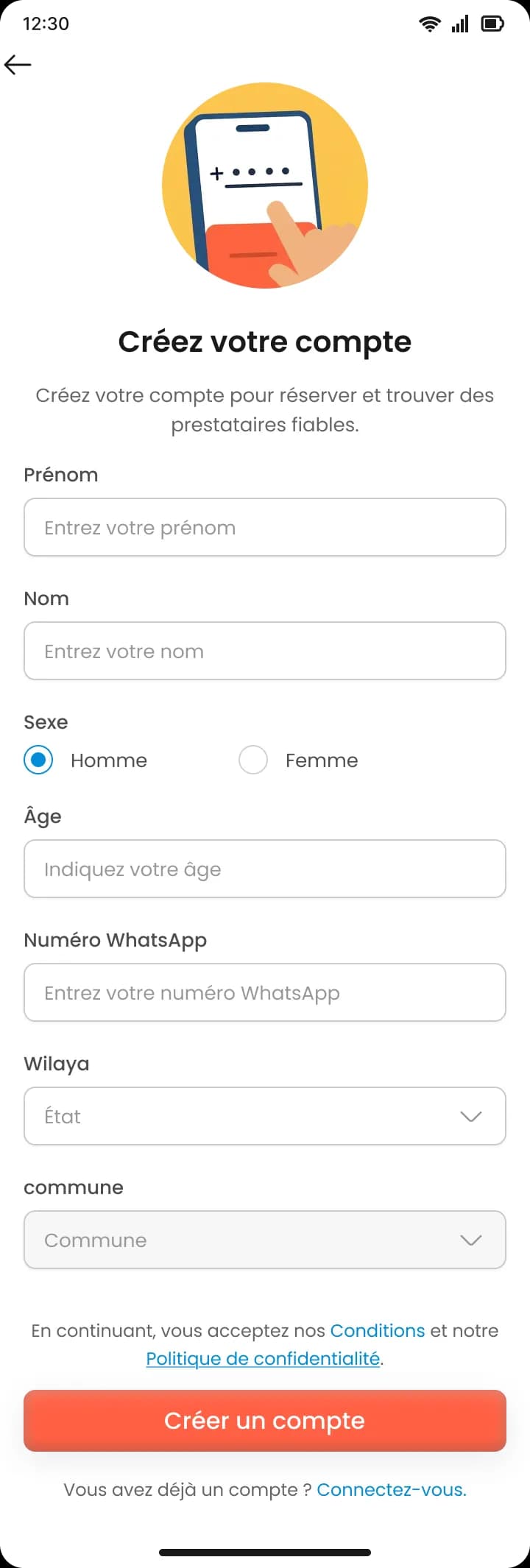Screen dimensions: 530x1568
Task: Tap the home indicator bar at bottom
Action: (x=265, y=1552)
